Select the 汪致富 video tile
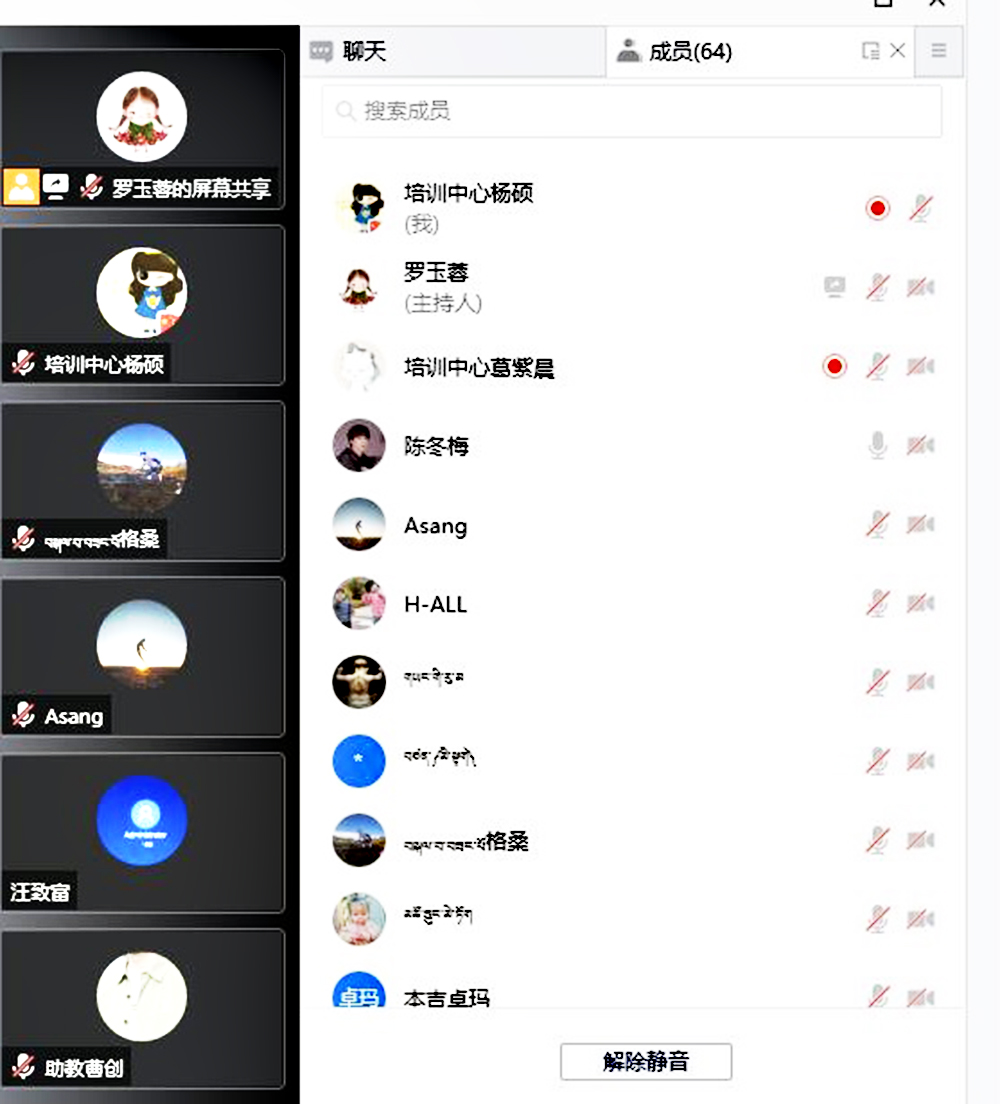 (142, 833)
